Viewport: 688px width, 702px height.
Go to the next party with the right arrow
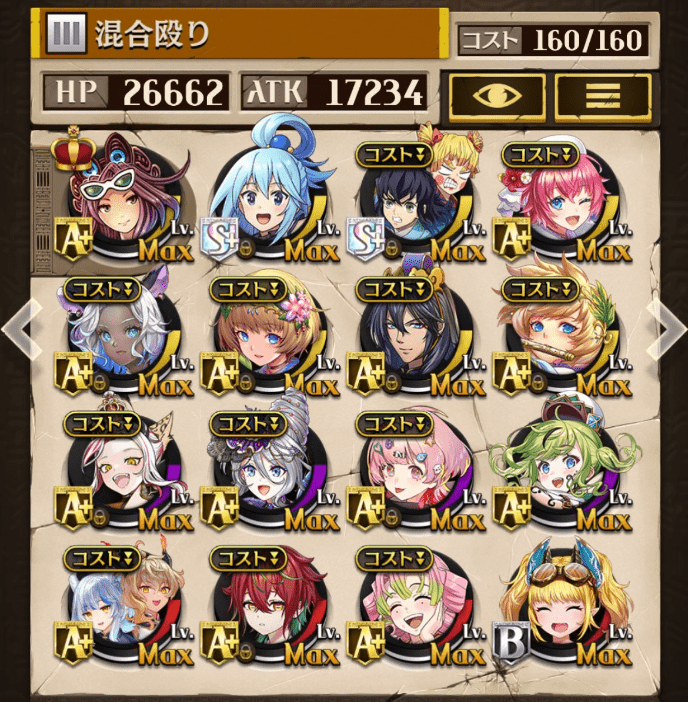pyautogui.click(x=667, y=327)
